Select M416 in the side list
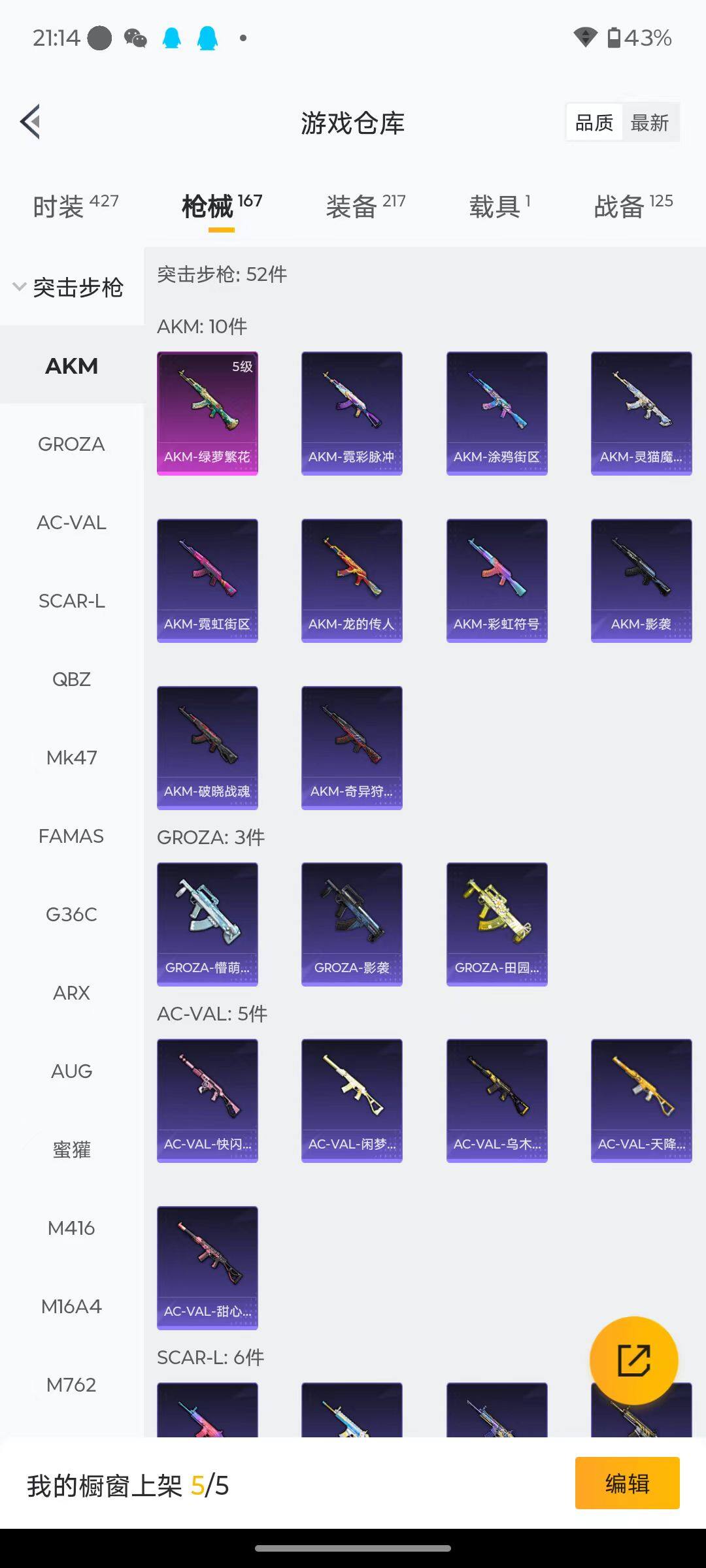 71,1228
